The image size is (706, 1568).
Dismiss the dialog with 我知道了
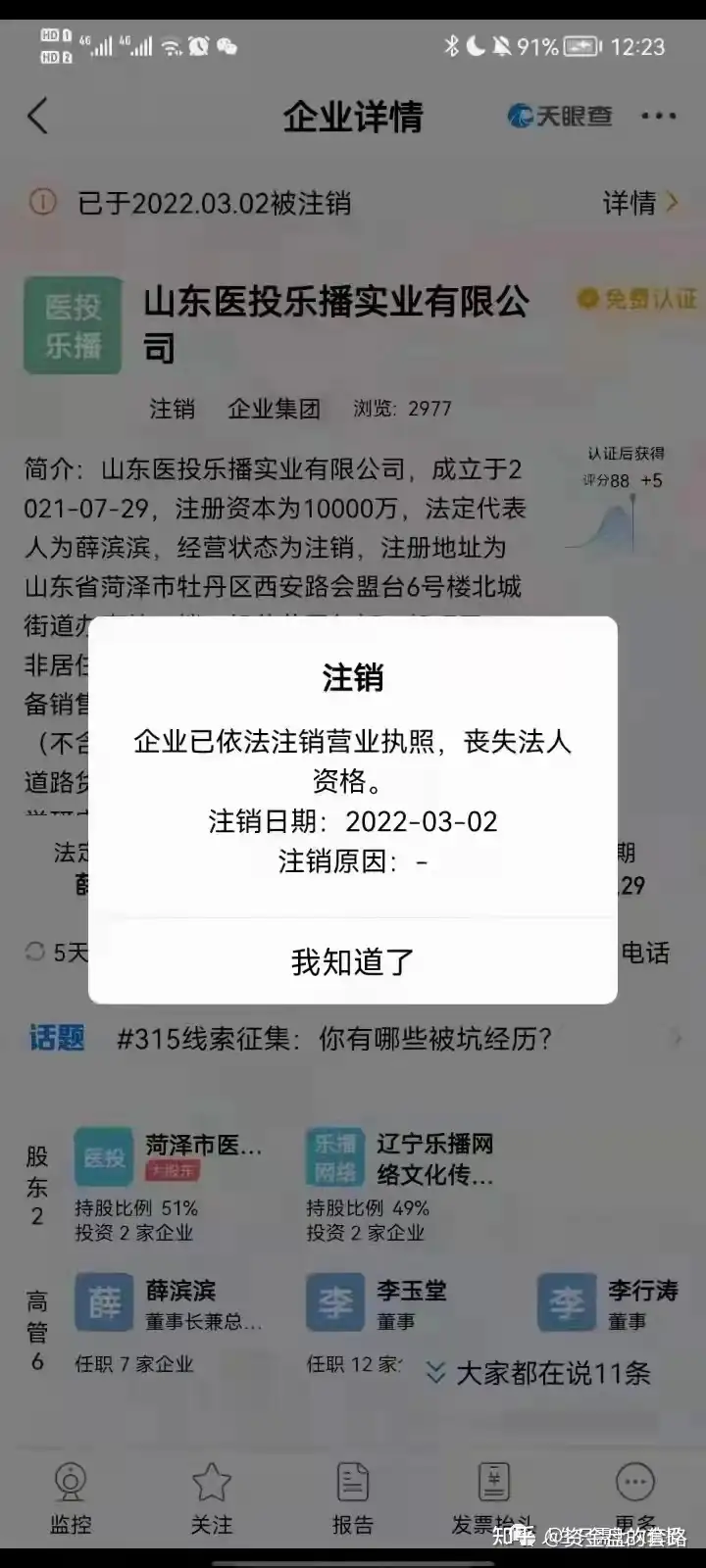point(353,962)
